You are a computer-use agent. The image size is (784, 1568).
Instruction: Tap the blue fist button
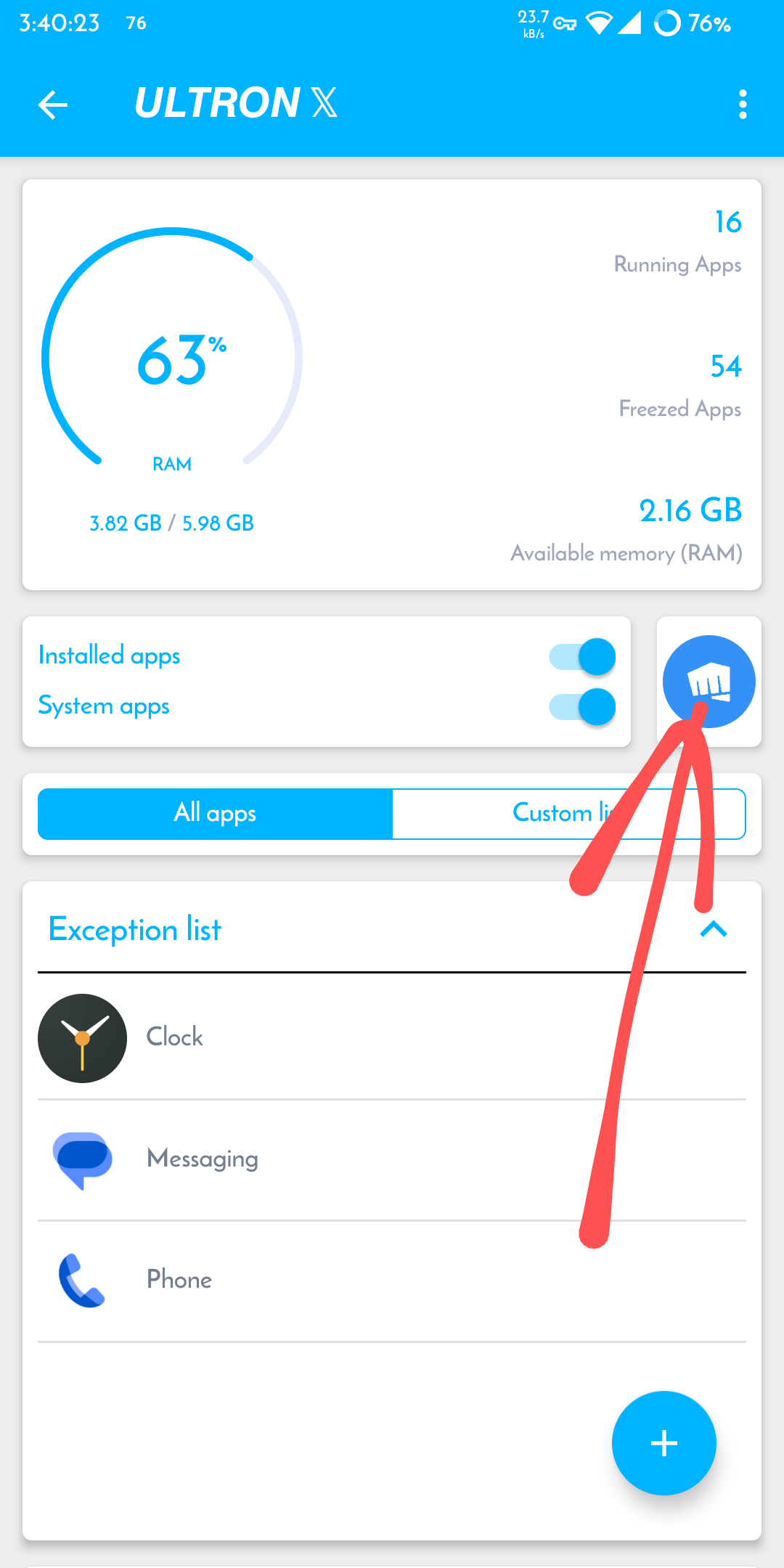709,681
